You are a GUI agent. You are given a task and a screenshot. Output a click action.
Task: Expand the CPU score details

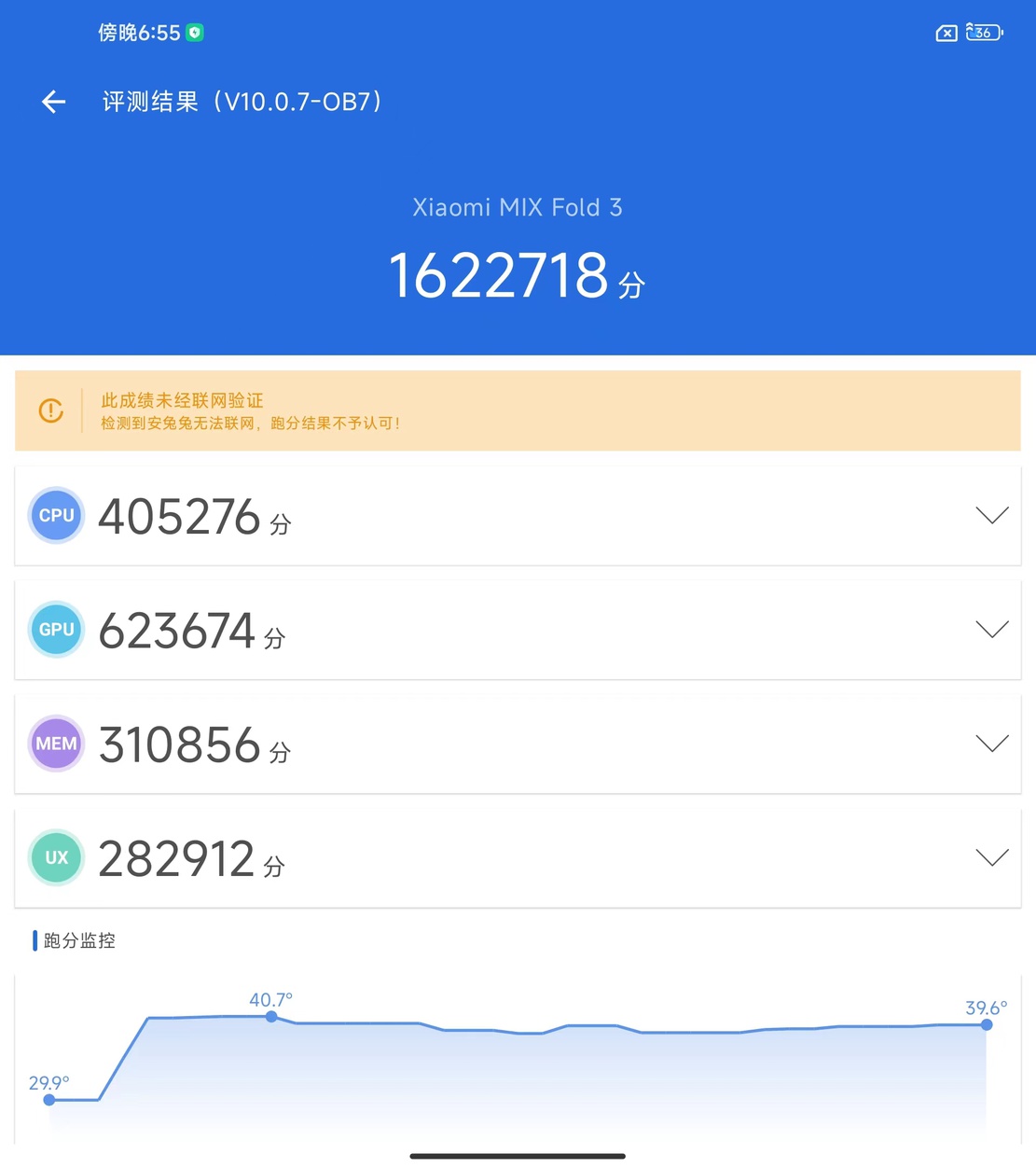(x=991, y=516)
